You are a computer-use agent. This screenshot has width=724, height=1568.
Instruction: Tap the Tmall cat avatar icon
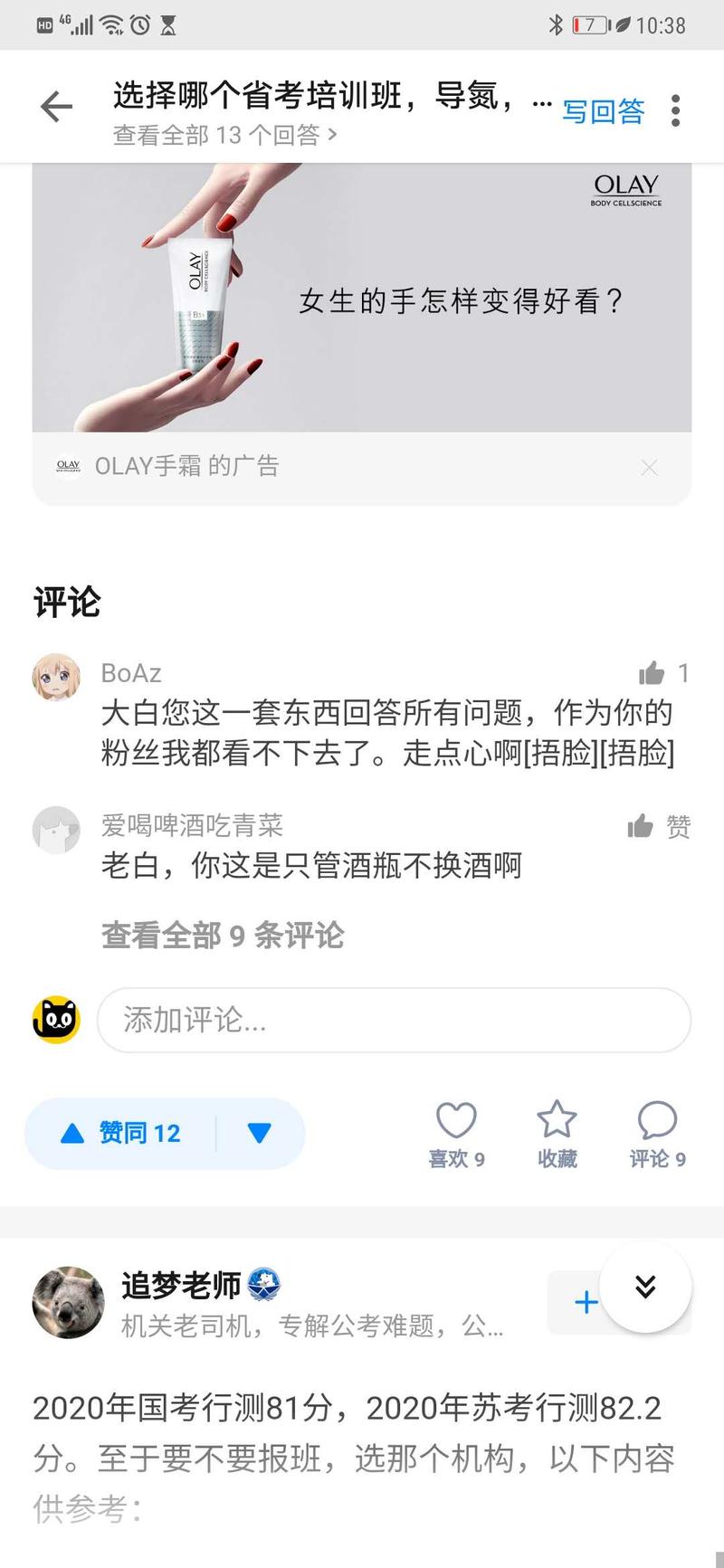pos(55,1018)
